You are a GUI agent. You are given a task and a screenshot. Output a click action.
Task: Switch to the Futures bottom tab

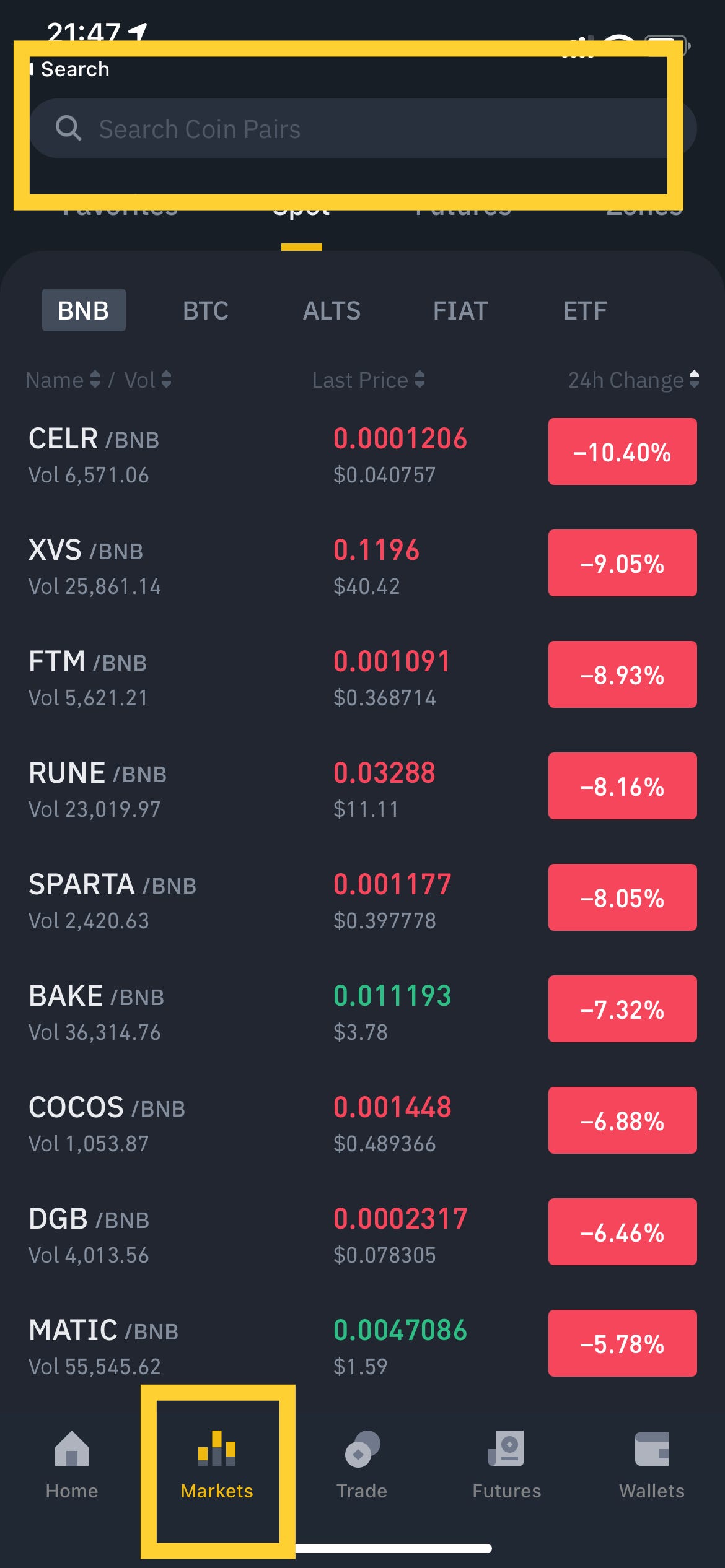507,1465
